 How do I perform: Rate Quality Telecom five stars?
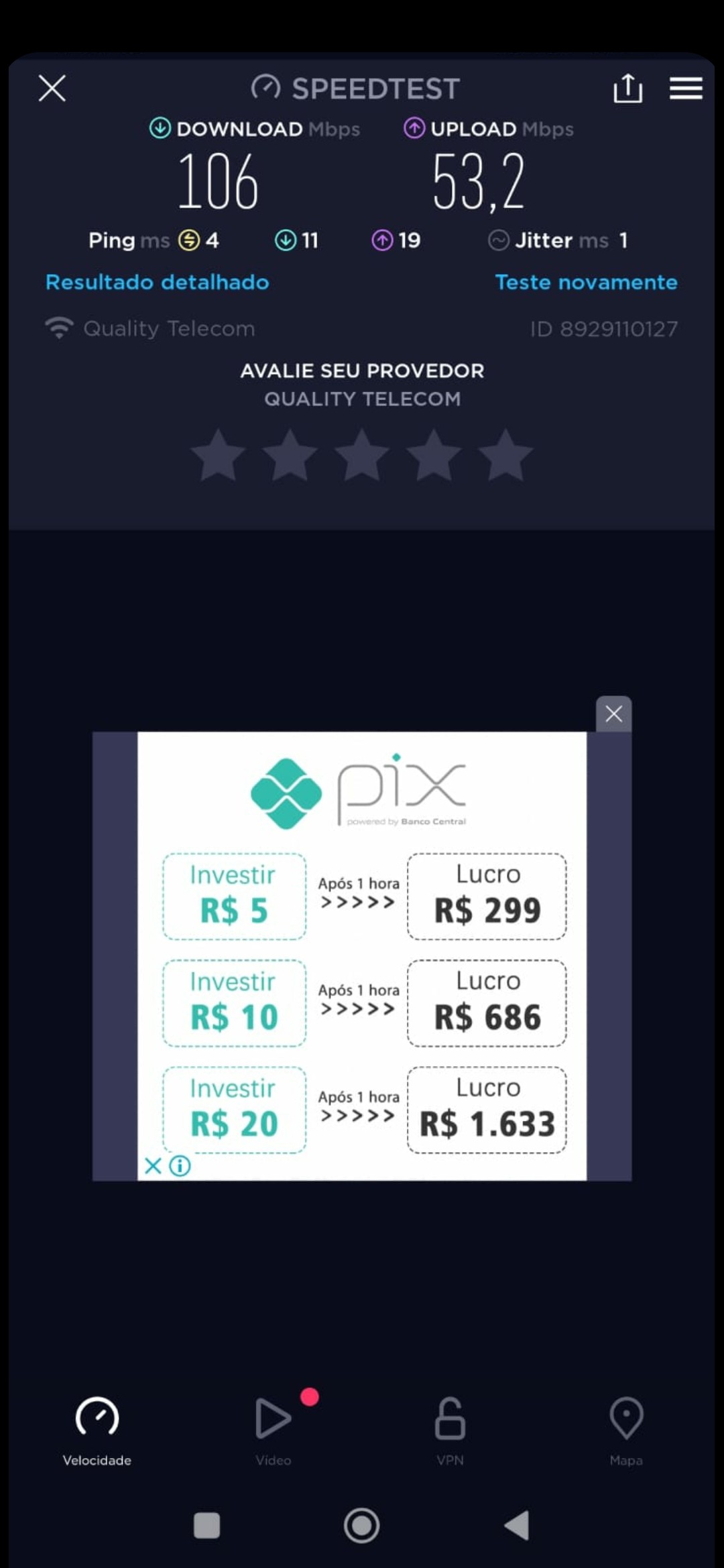tap(505, 456)
